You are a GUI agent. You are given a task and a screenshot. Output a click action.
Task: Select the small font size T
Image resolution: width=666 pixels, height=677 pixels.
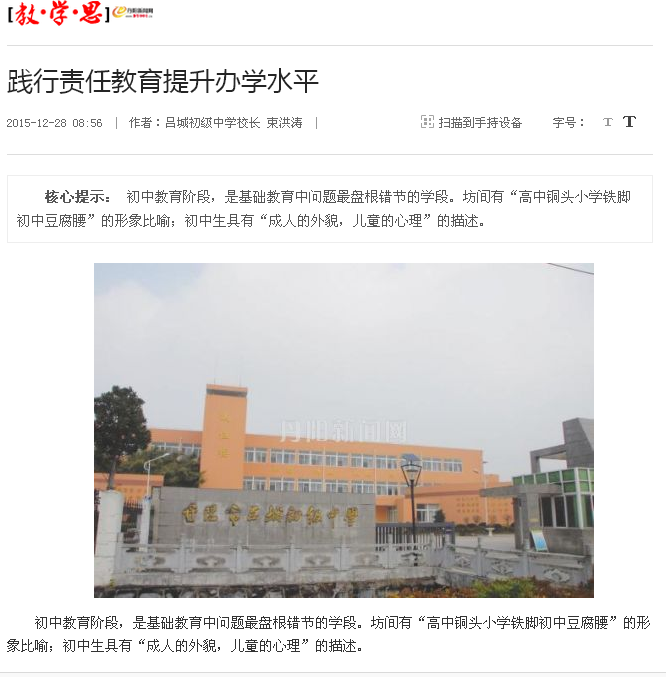click(607, 122)
